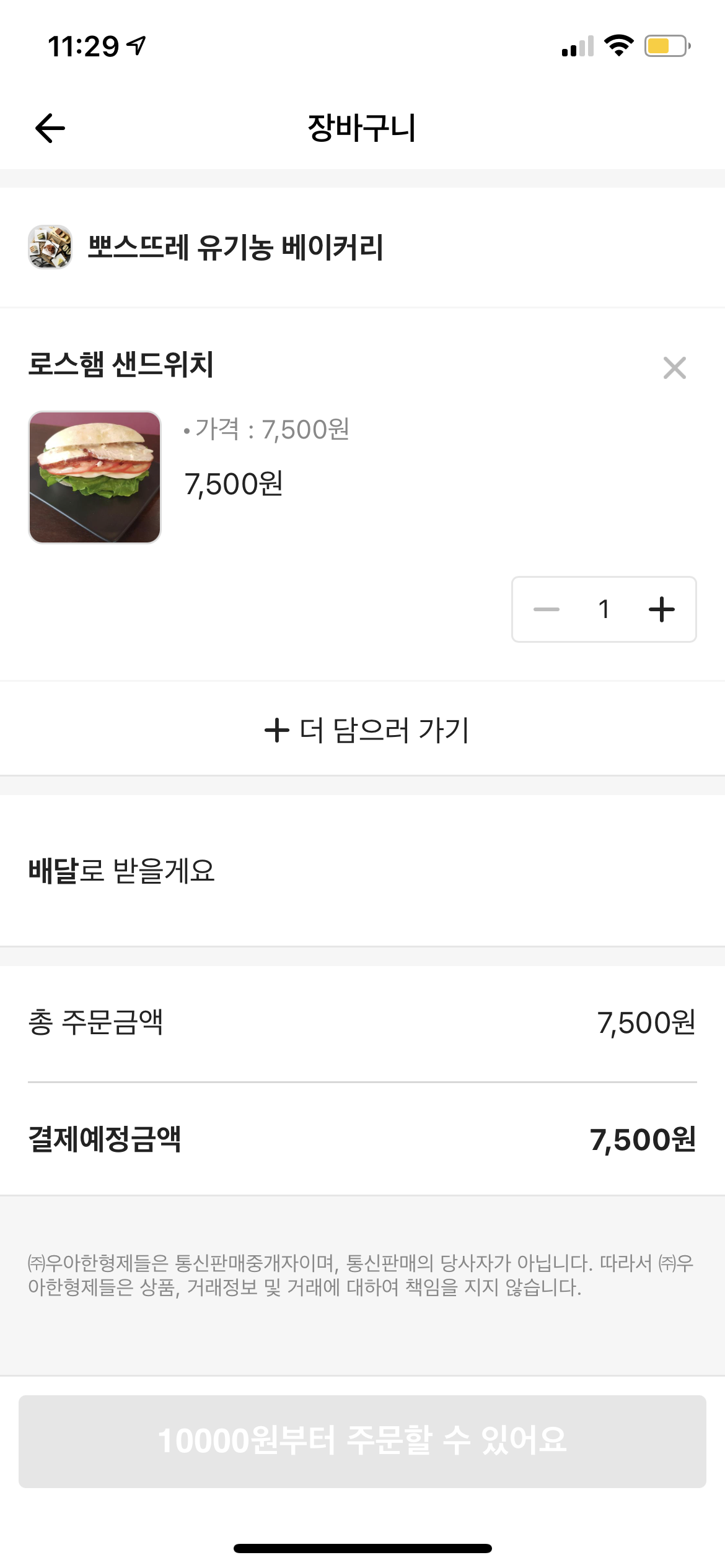Increase the 로스햄 샌드위치 quantity by one
The image size is (725, 1568).
pos(661,609)
